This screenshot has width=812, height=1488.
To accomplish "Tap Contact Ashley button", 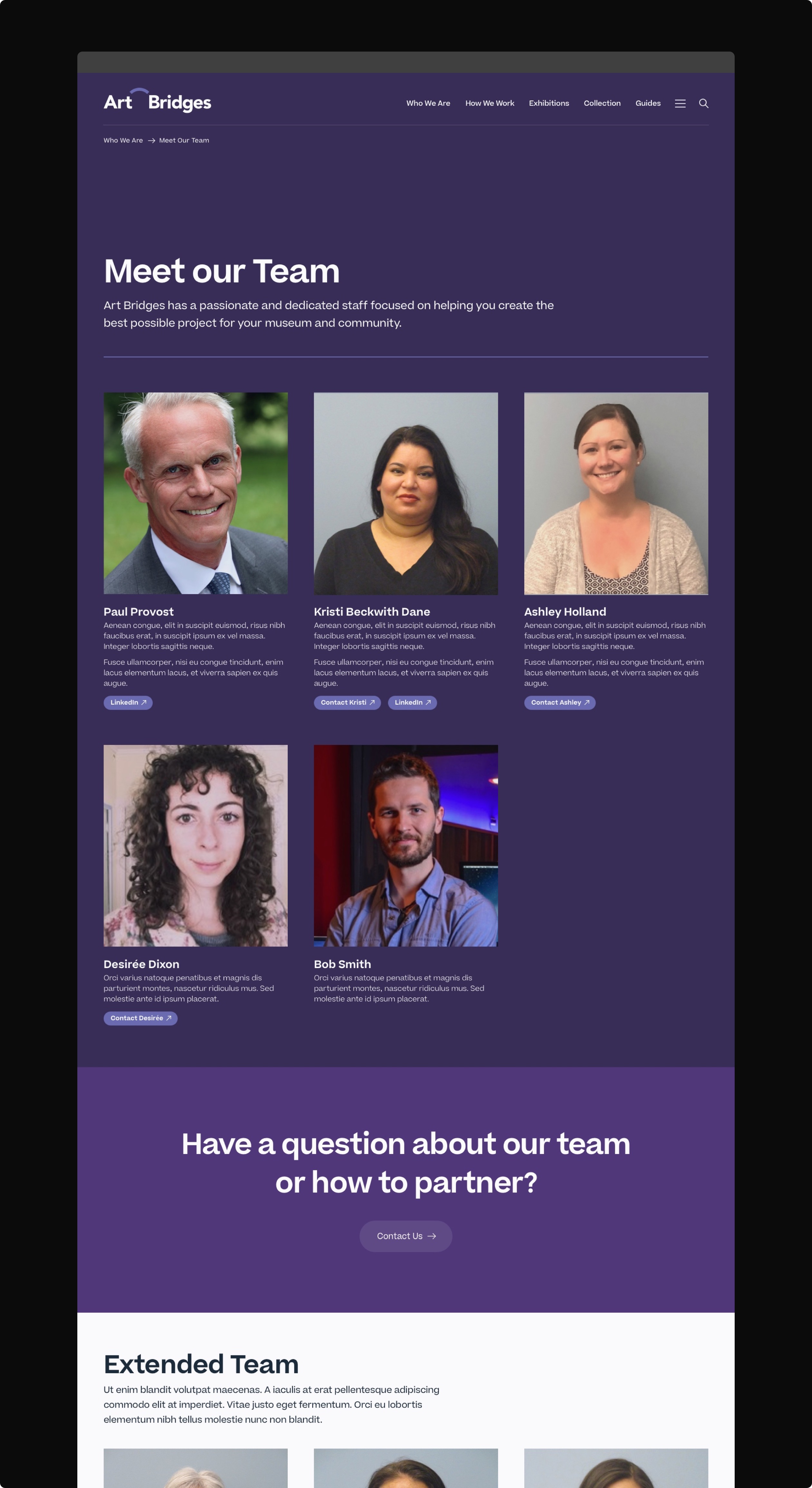I will coord(560,702).
